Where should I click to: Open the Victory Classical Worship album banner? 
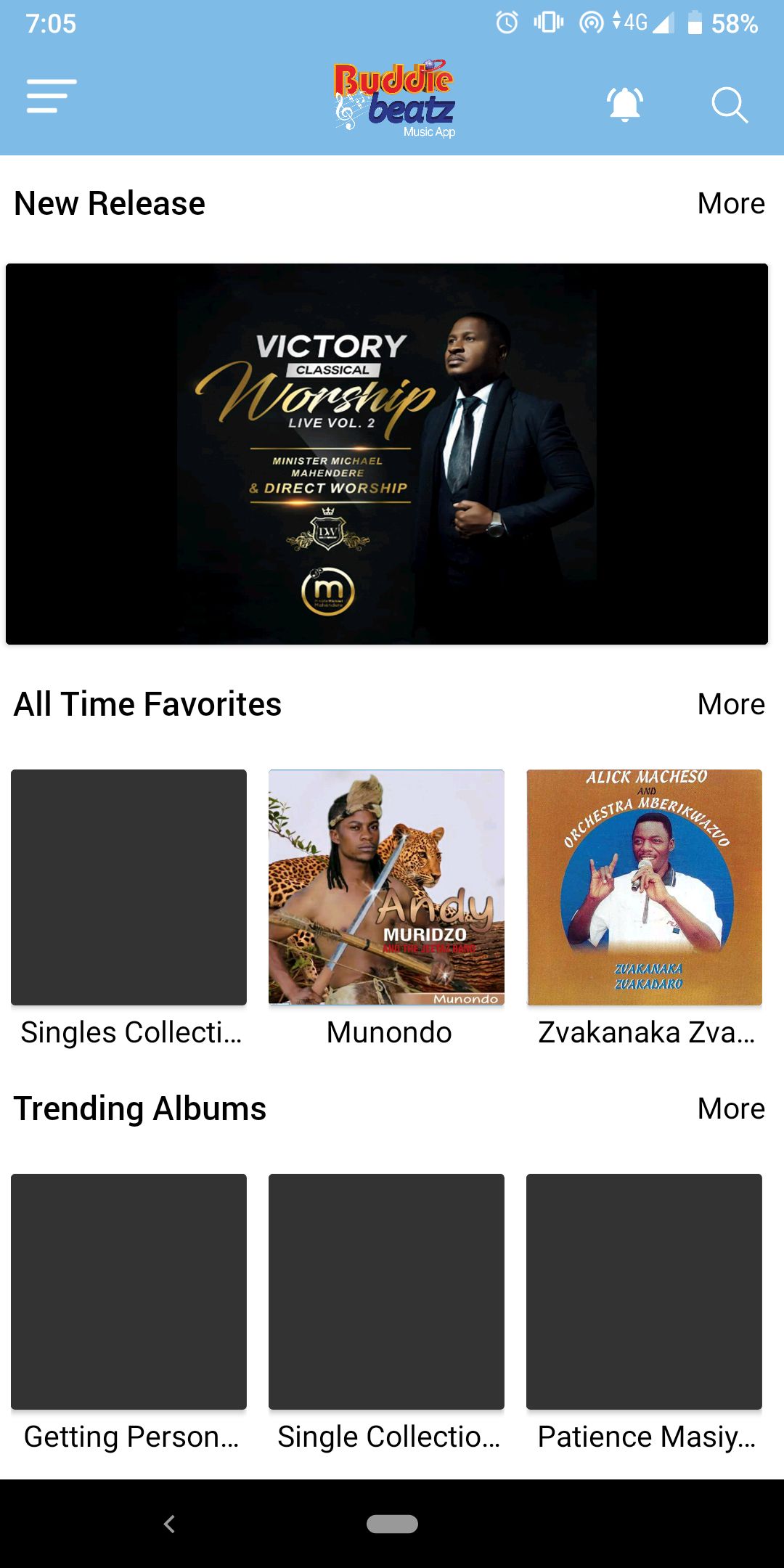coord(387,454)
